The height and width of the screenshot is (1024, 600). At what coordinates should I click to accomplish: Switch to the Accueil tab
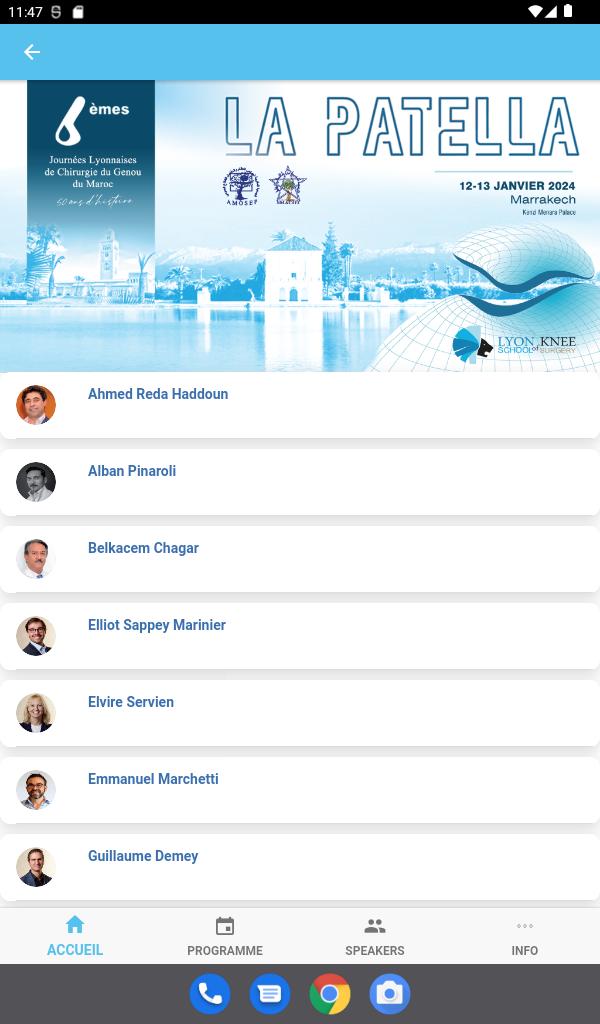75,936
